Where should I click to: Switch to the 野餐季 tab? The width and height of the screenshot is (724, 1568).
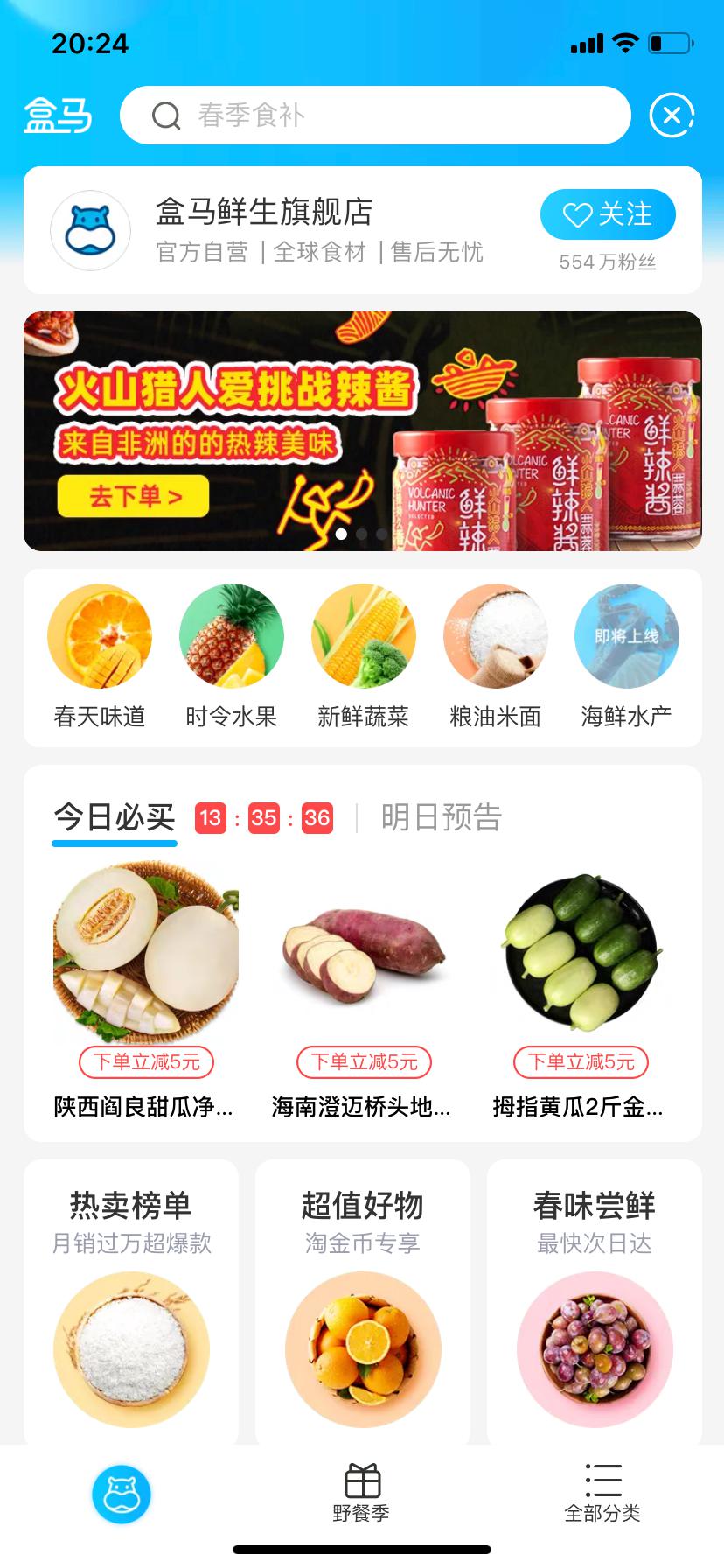(362, 1493)
